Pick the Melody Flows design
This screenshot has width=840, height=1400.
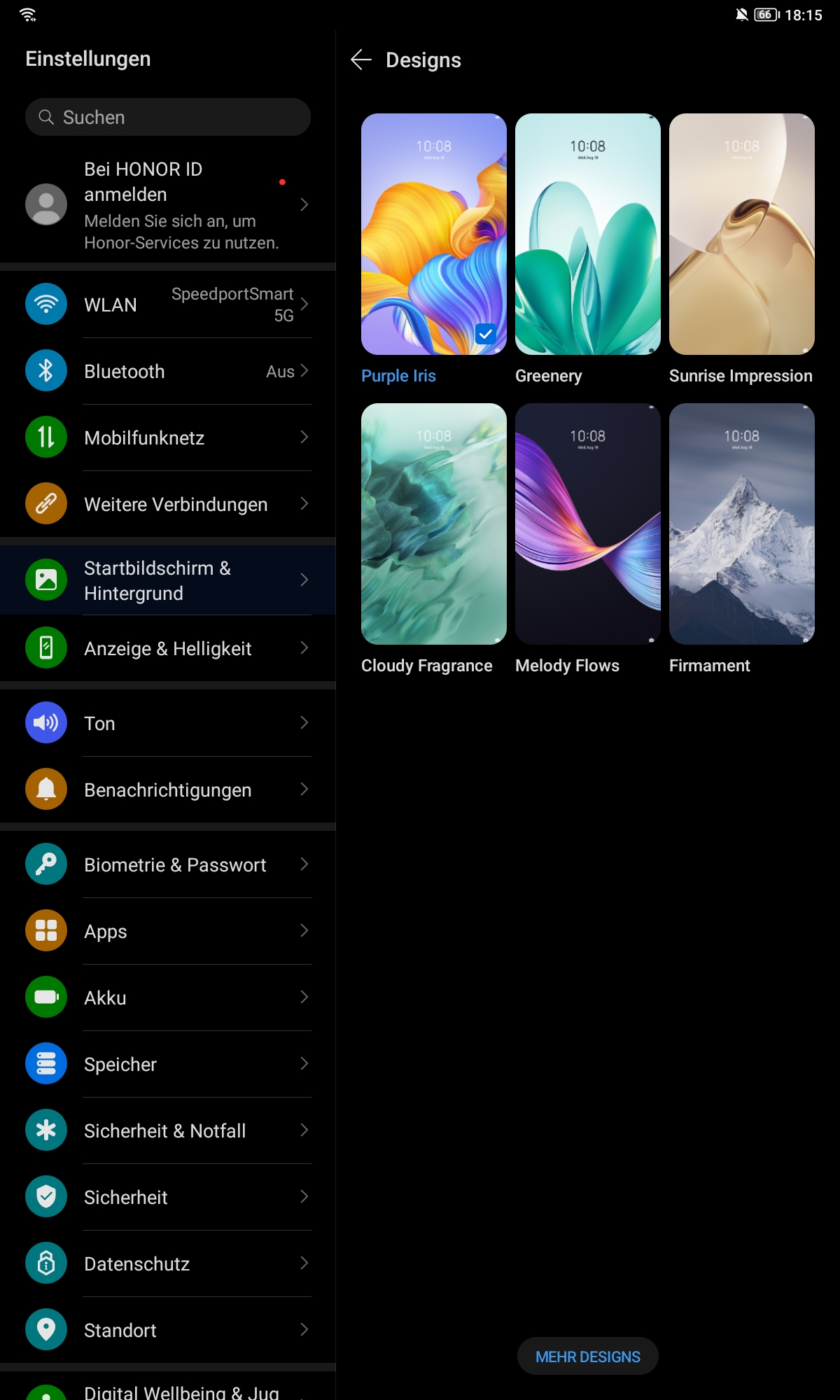coord(588,524)
